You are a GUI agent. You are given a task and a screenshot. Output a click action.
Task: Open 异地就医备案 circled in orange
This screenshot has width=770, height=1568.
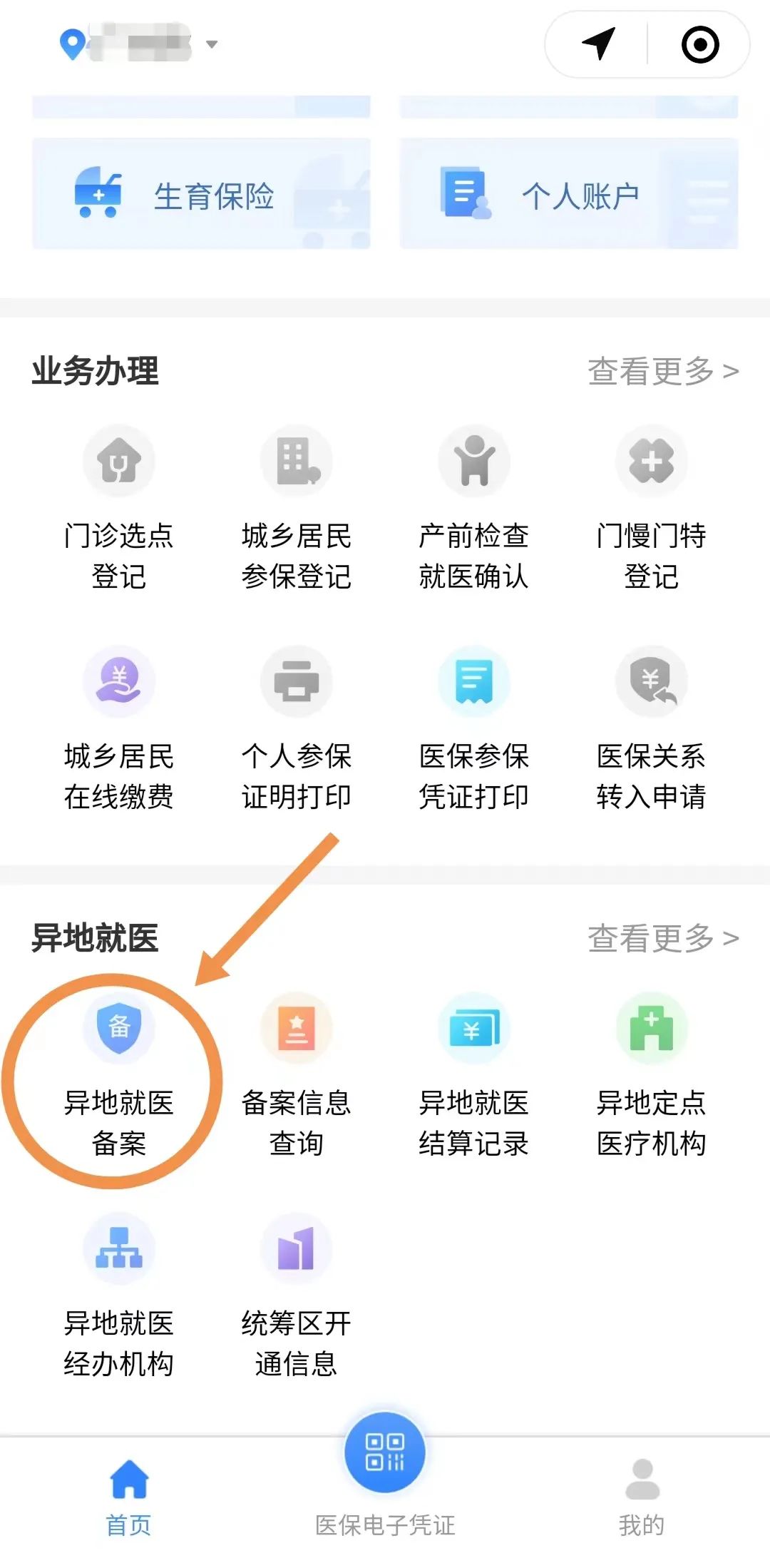pyautogui.click(x=118, y=1069)
